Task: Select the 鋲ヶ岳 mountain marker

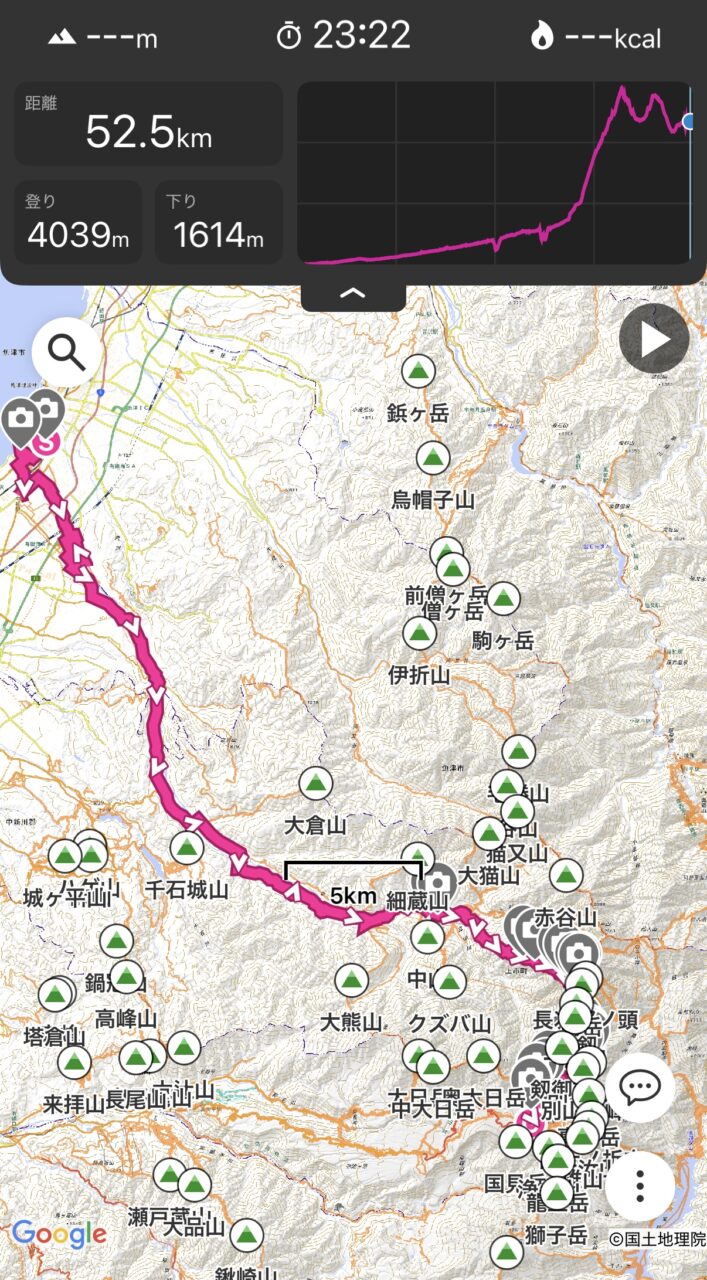Action: pyautogui.click(x=418, y=372)
